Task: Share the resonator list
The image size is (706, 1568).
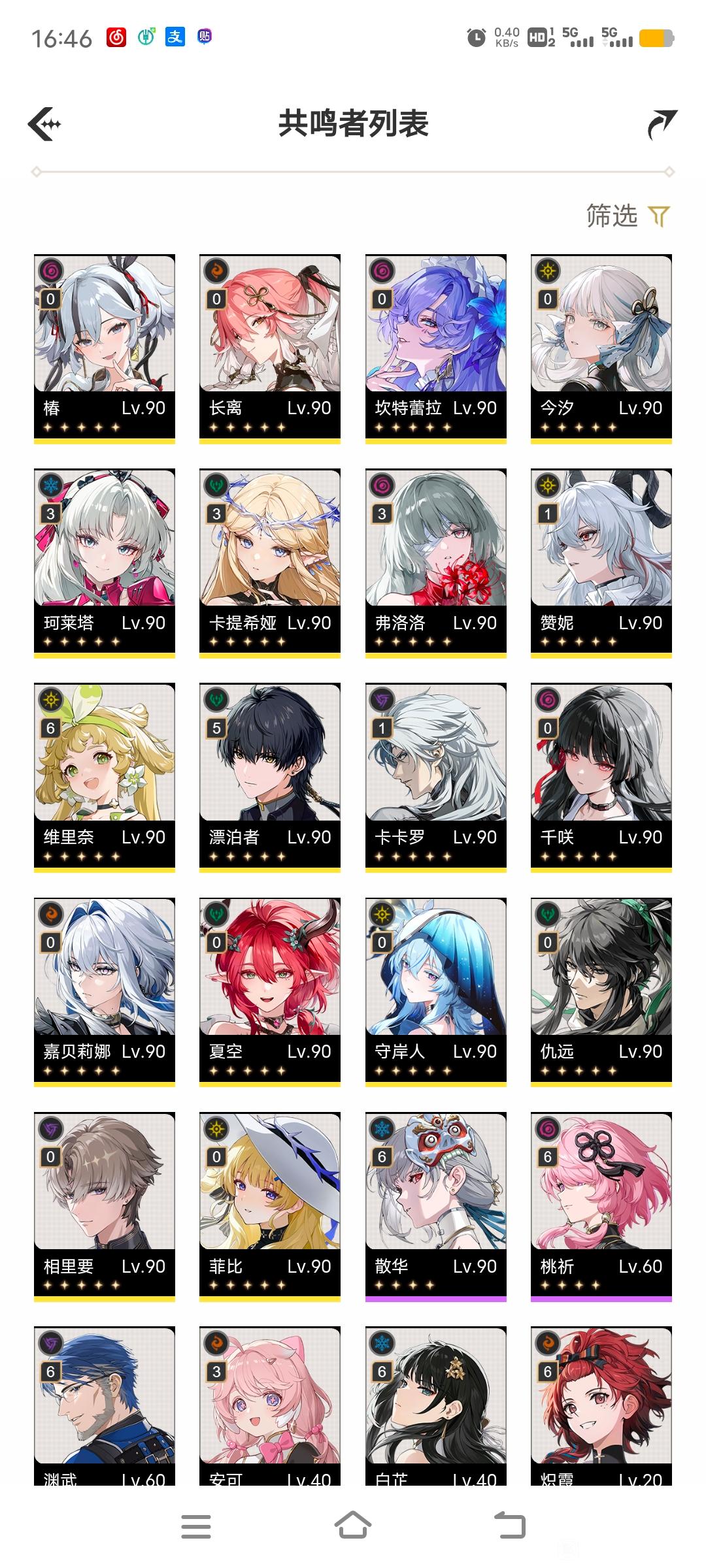Action: coord(662,124)
